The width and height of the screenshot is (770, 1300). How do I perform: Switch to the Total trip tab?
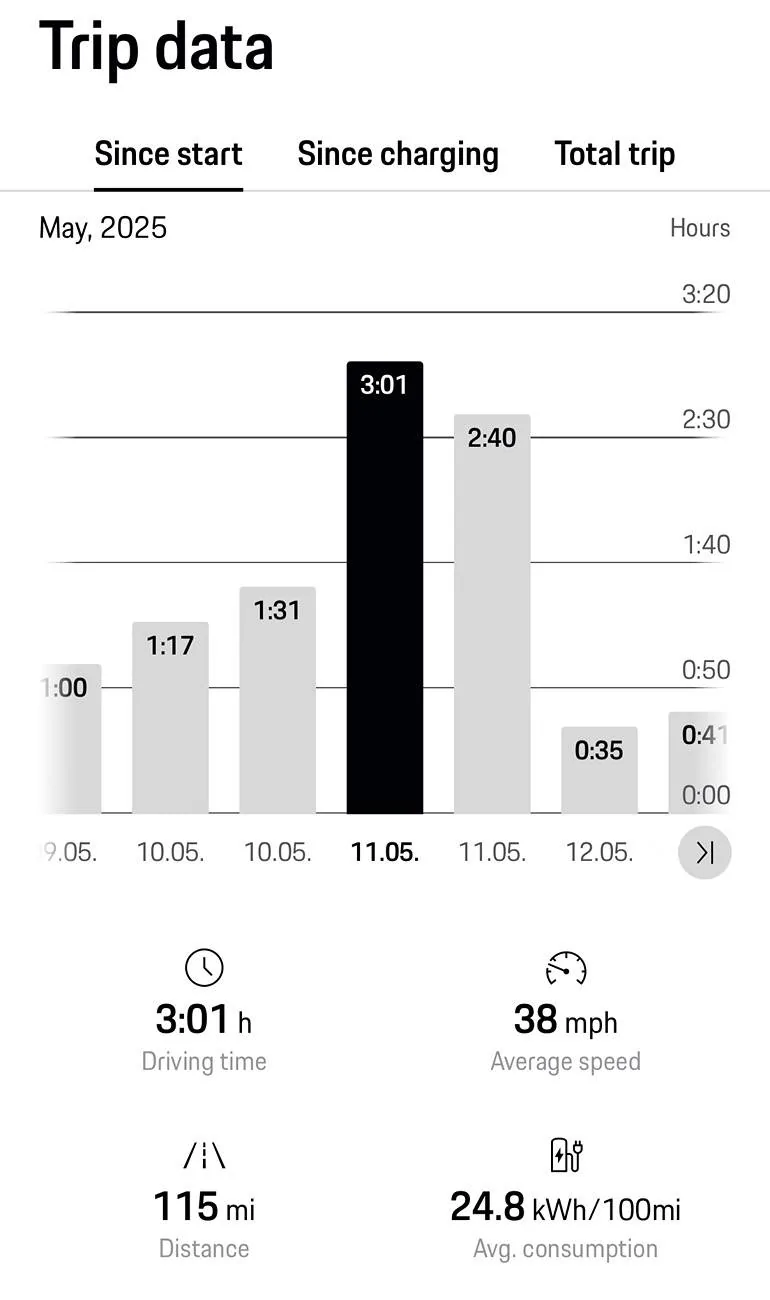tap(614, 154)
